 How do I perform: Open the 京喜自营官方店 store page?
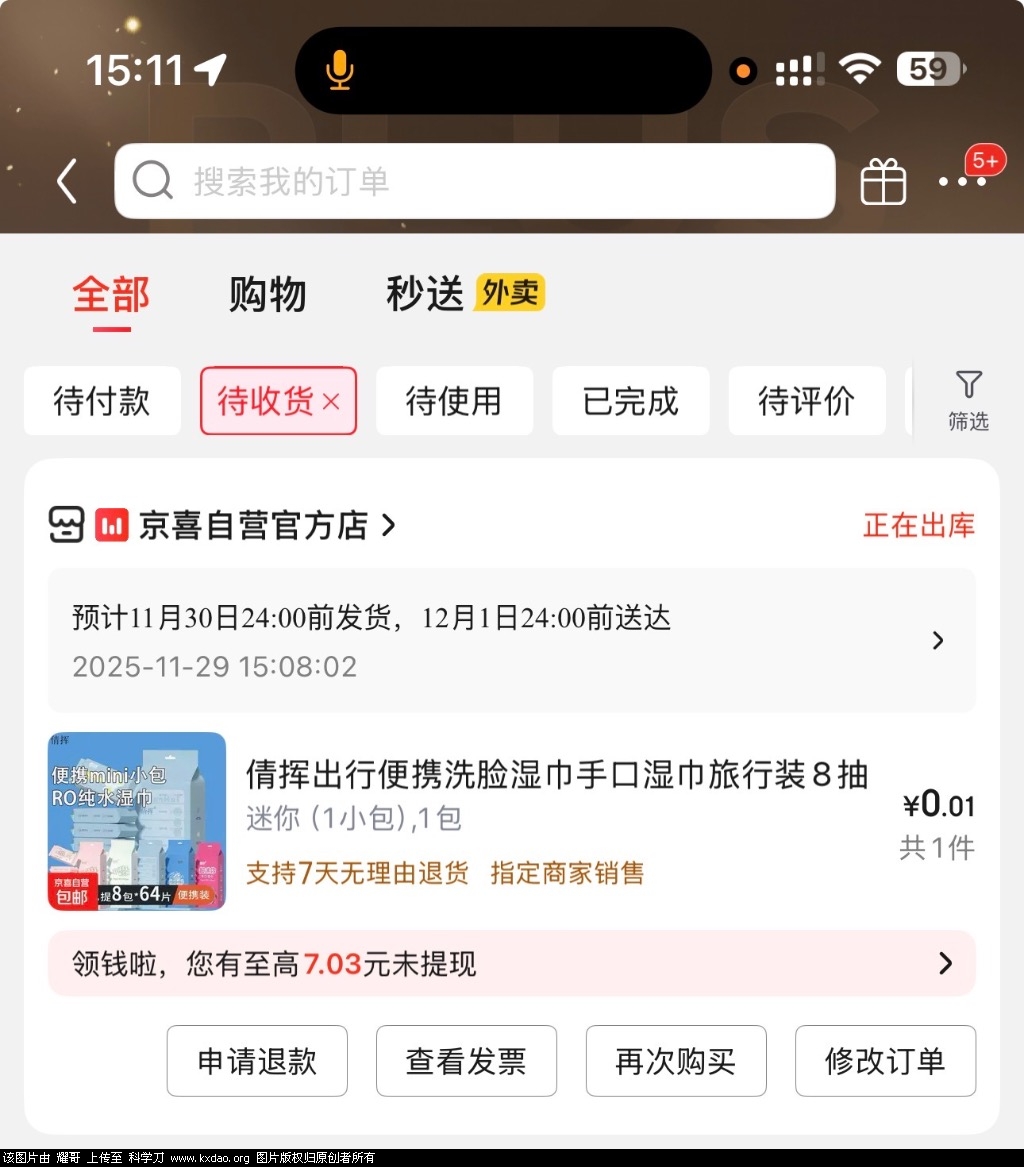[x=253, y=525]
